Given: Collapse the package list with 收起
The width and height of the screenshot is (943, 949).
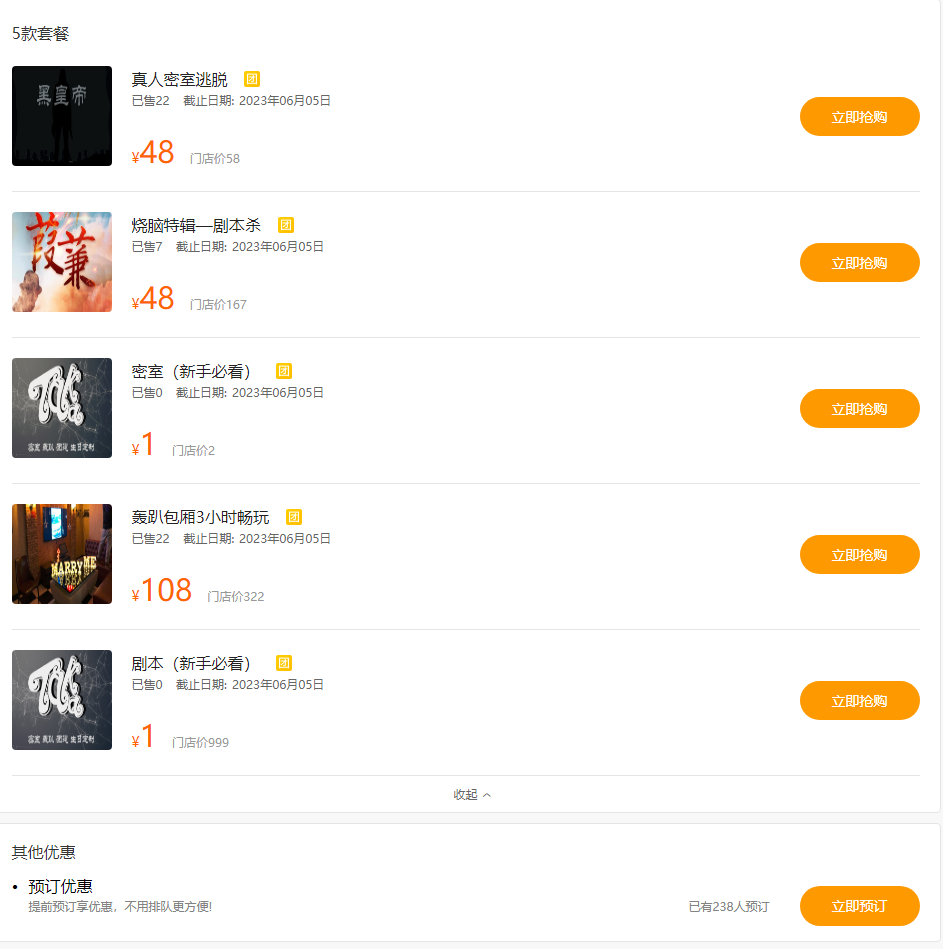Looking at the screenshot, I should click(x=472, y=795).
